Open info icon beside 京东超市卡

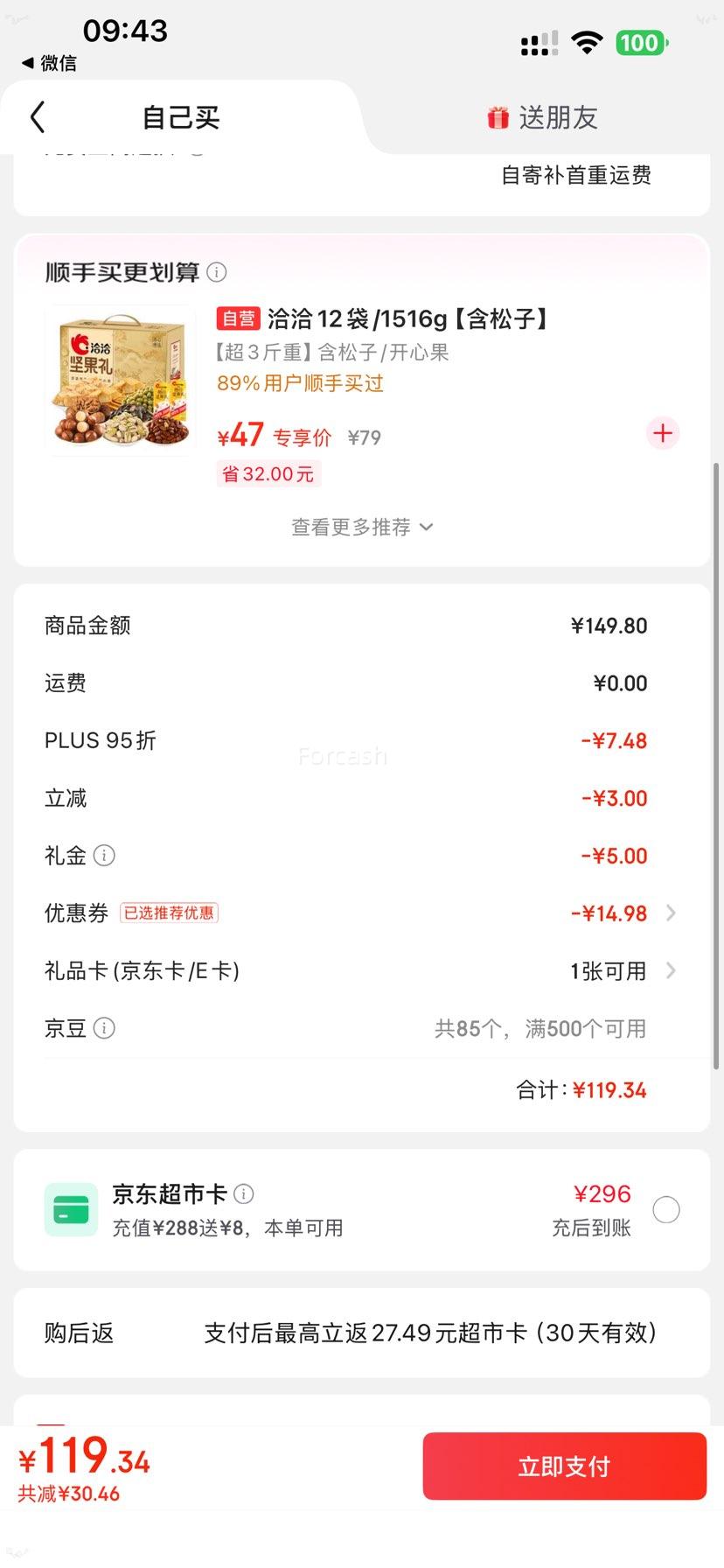(245, 1193)
